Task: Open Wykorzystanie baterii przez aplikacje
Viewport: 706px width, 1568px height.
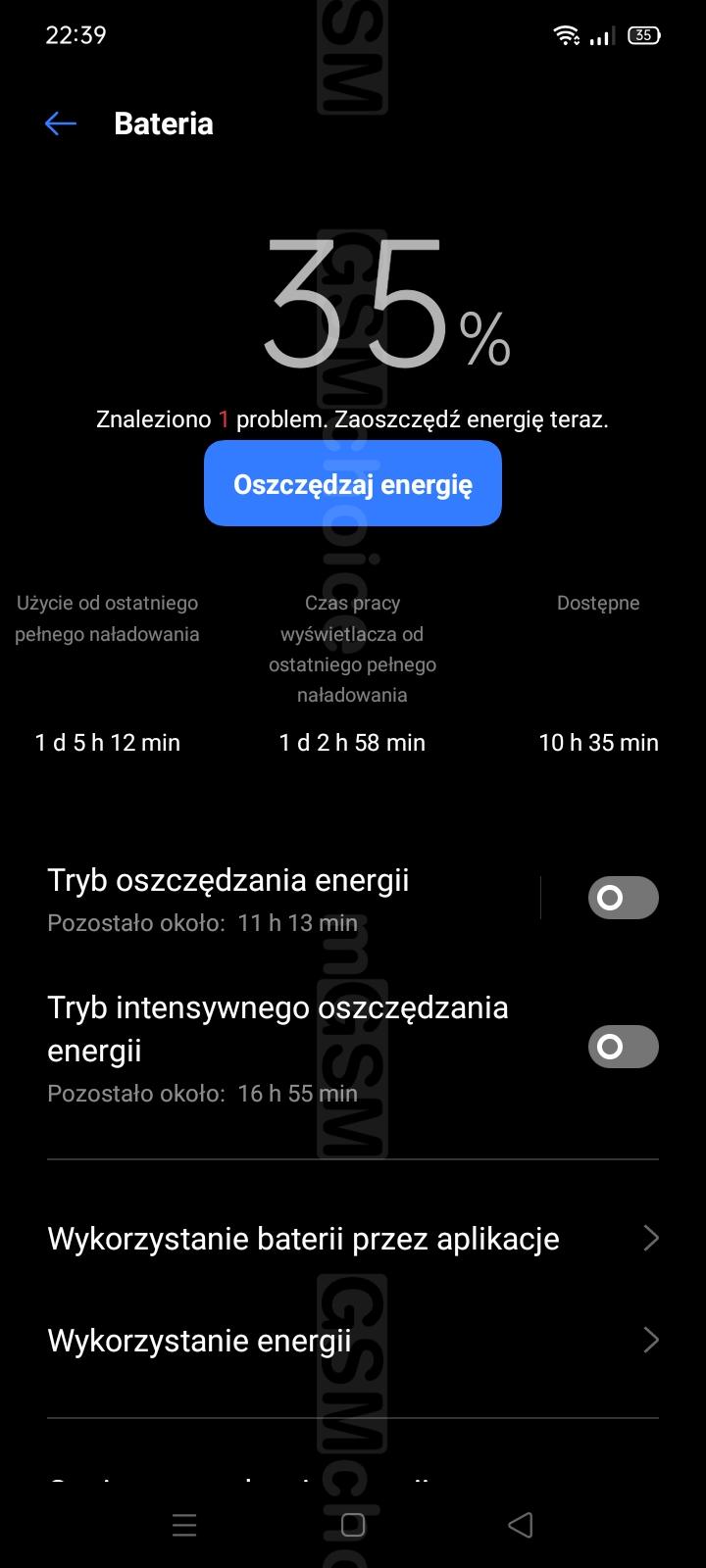Action: click(353, 1239)
